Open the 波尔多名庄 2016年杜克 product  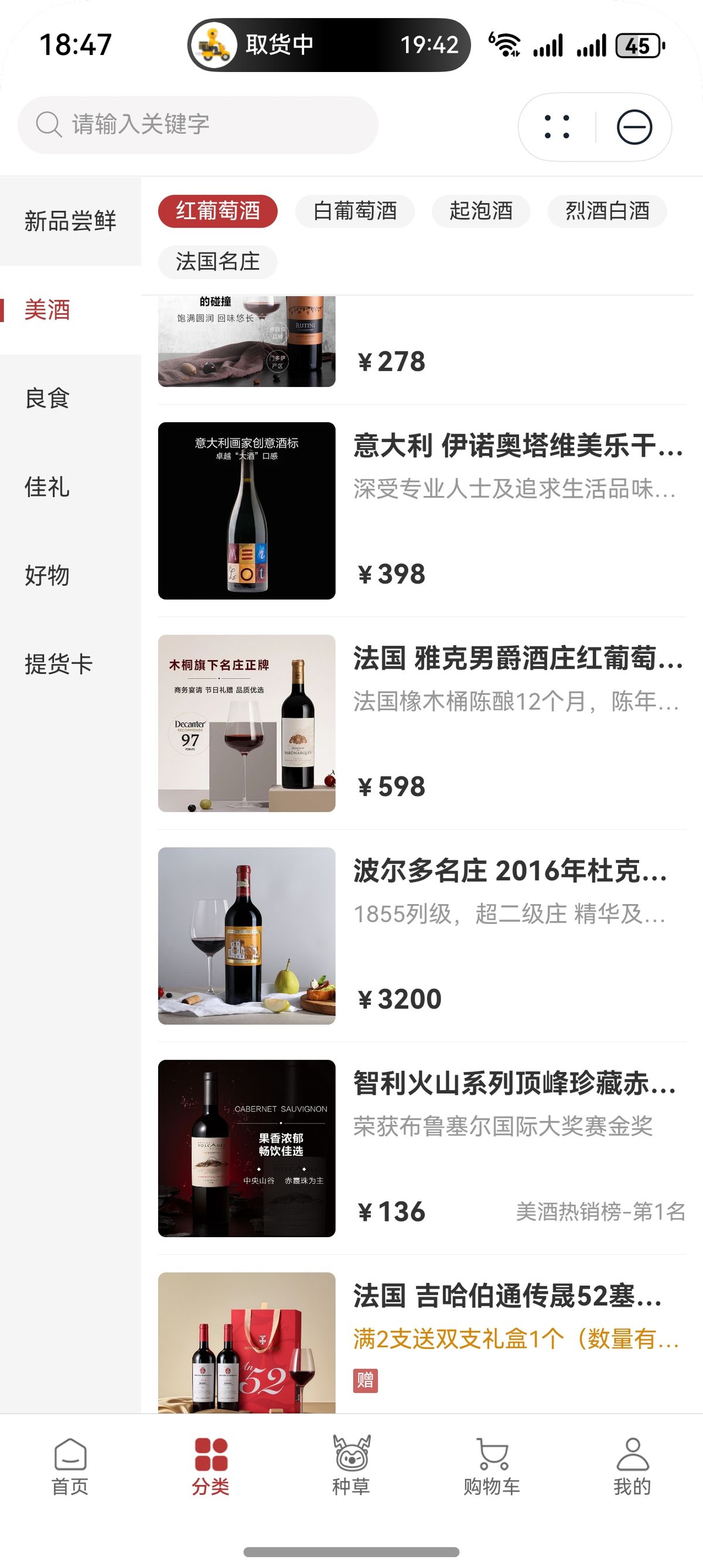pos(510,871)
